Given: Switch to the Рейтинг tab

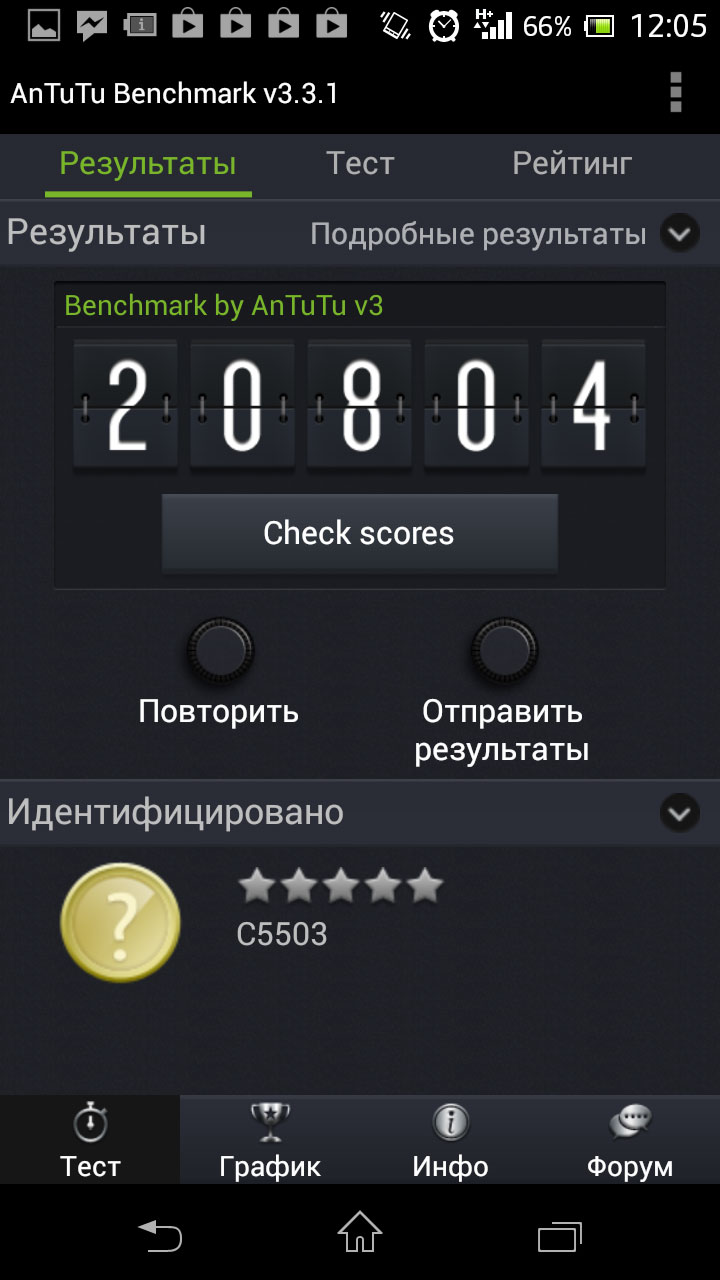Looking at the screenshot, I should point(572,164).
